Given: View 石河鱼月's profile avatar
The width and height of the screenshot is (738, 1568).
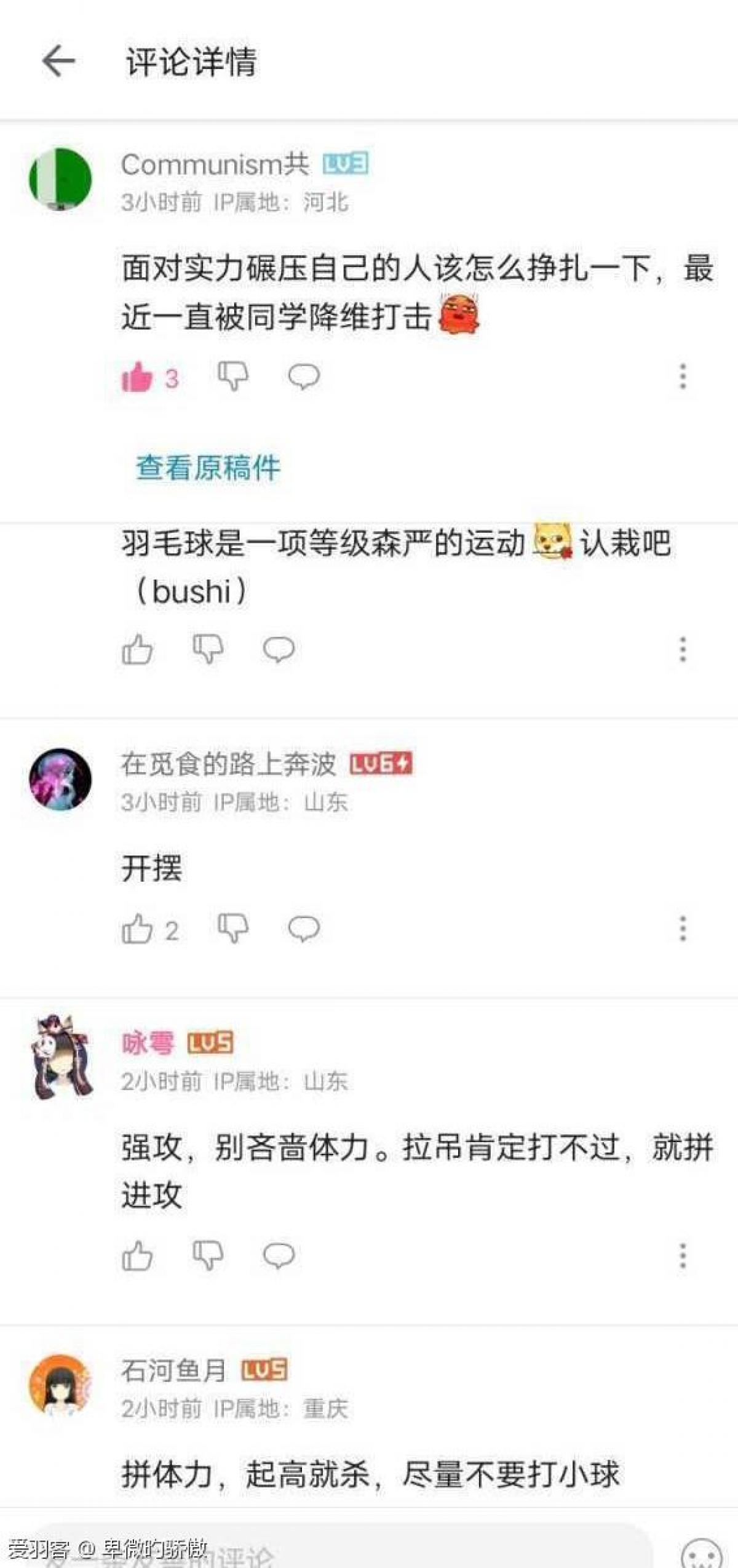Looking at the screenshot, I should (60, 1385).
